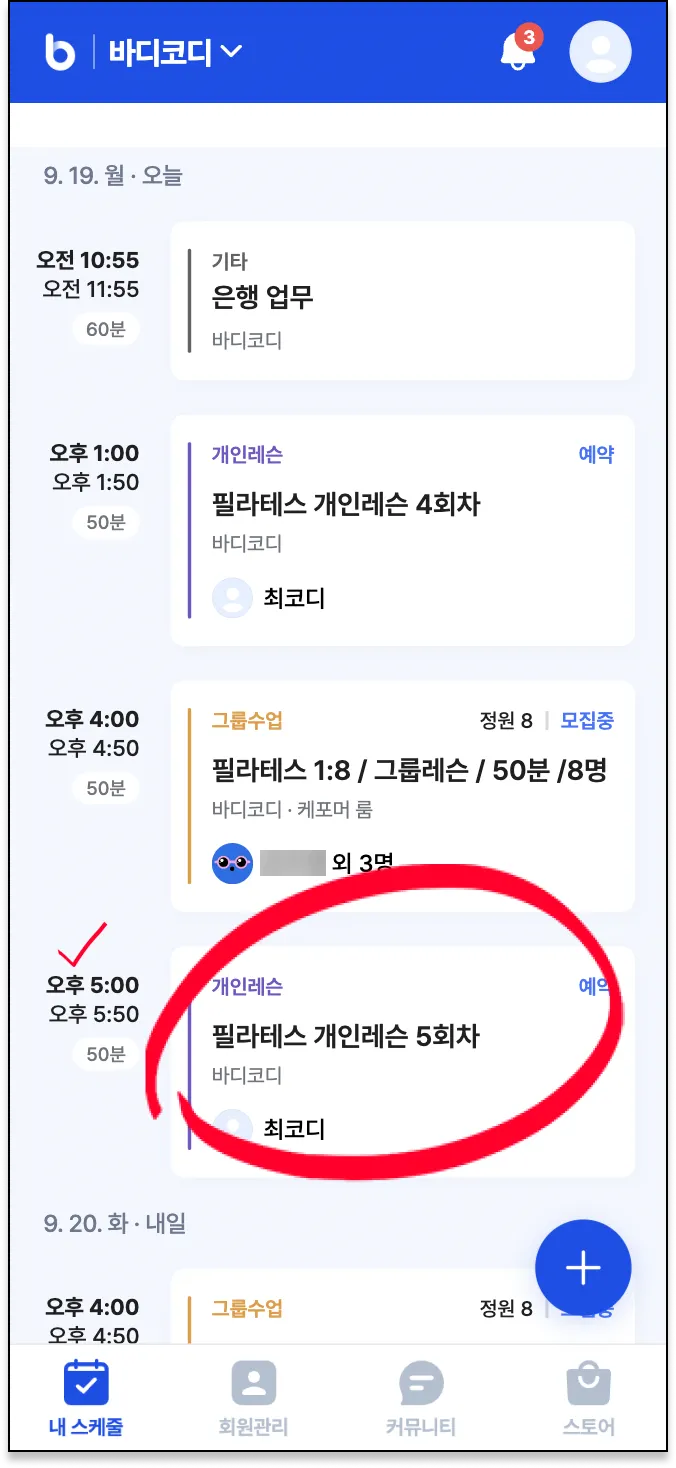Switch to the 내 스케줄 tab

(x=86, y=1398)
